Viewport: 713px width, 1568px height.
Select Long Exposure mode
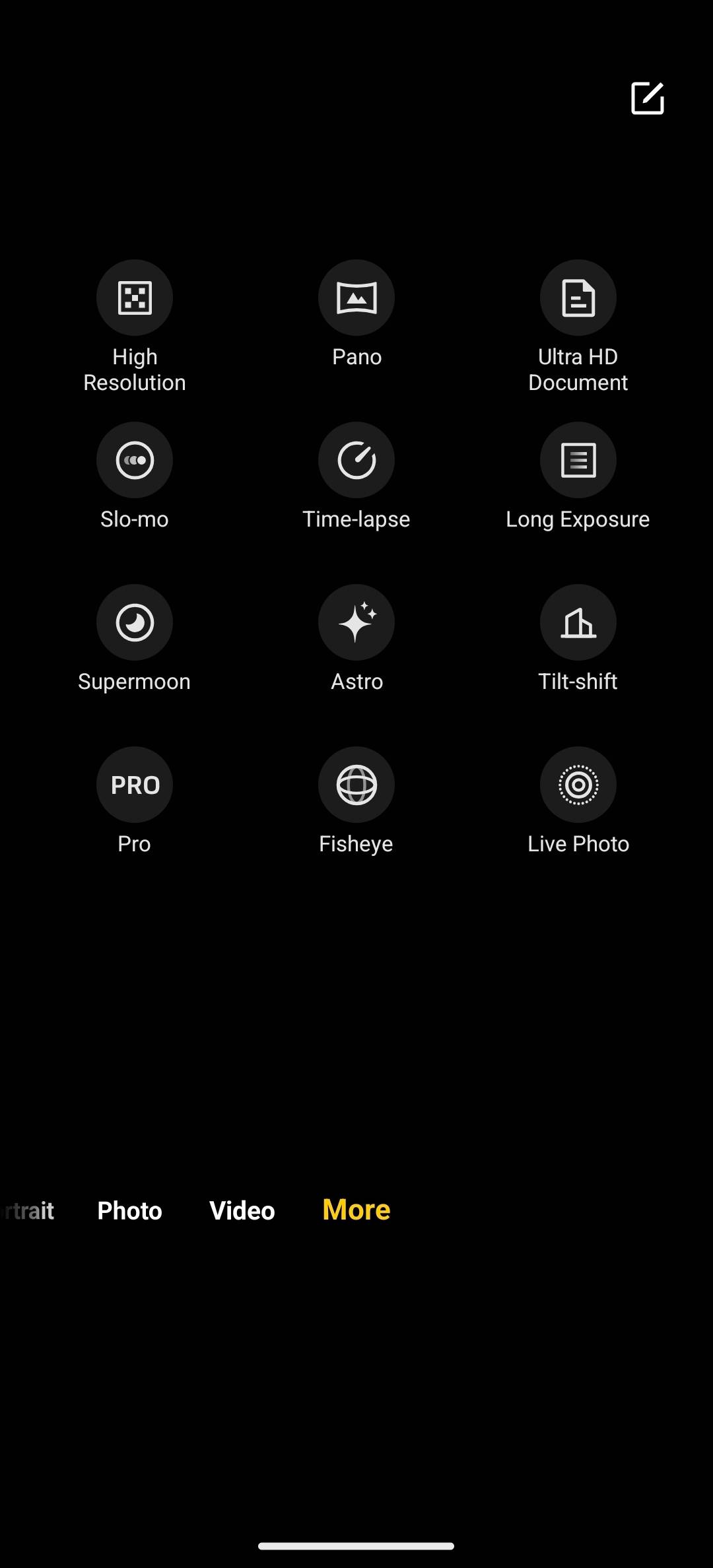coord(578,461)
